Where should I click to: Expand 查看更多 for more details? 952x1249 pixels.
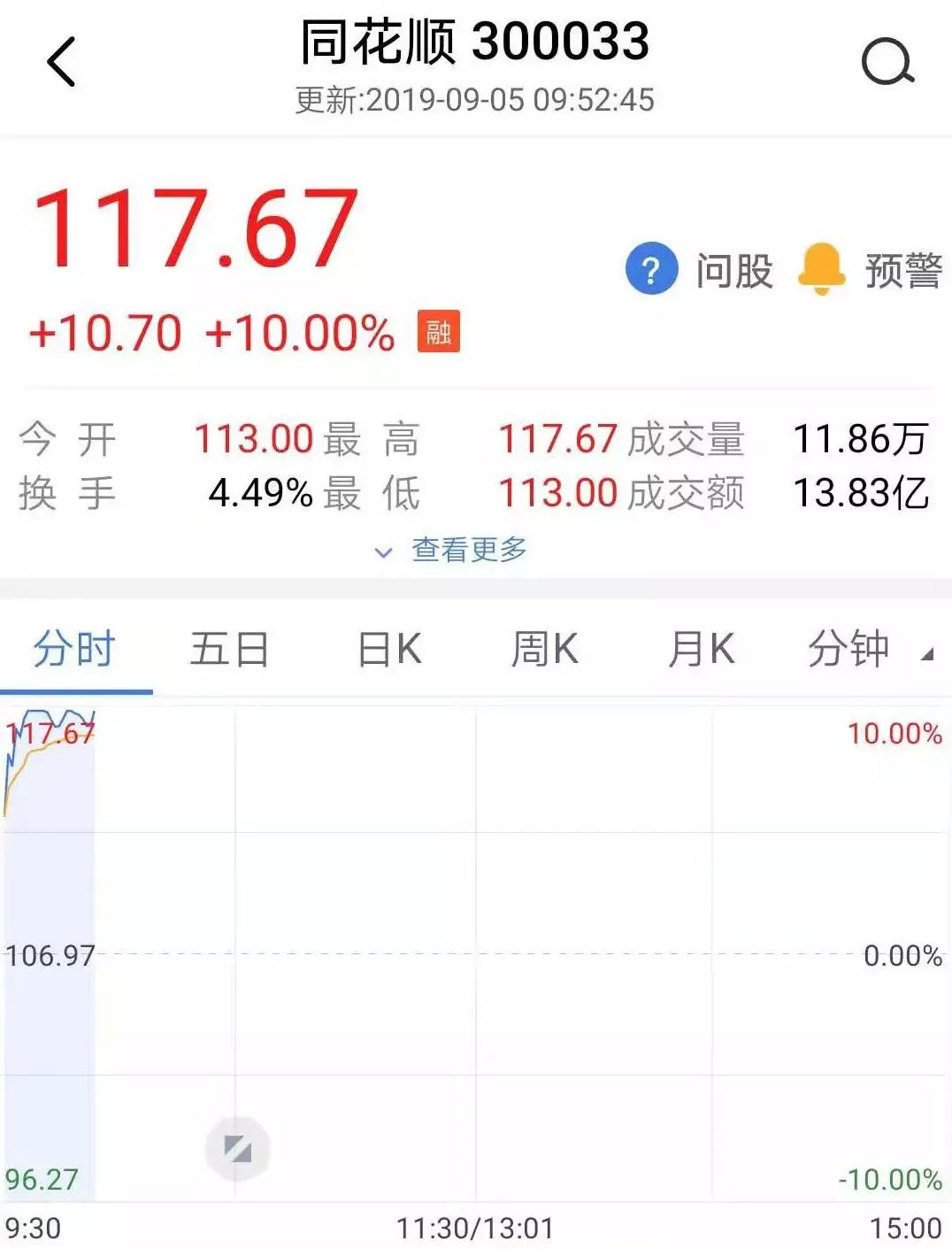453,551
